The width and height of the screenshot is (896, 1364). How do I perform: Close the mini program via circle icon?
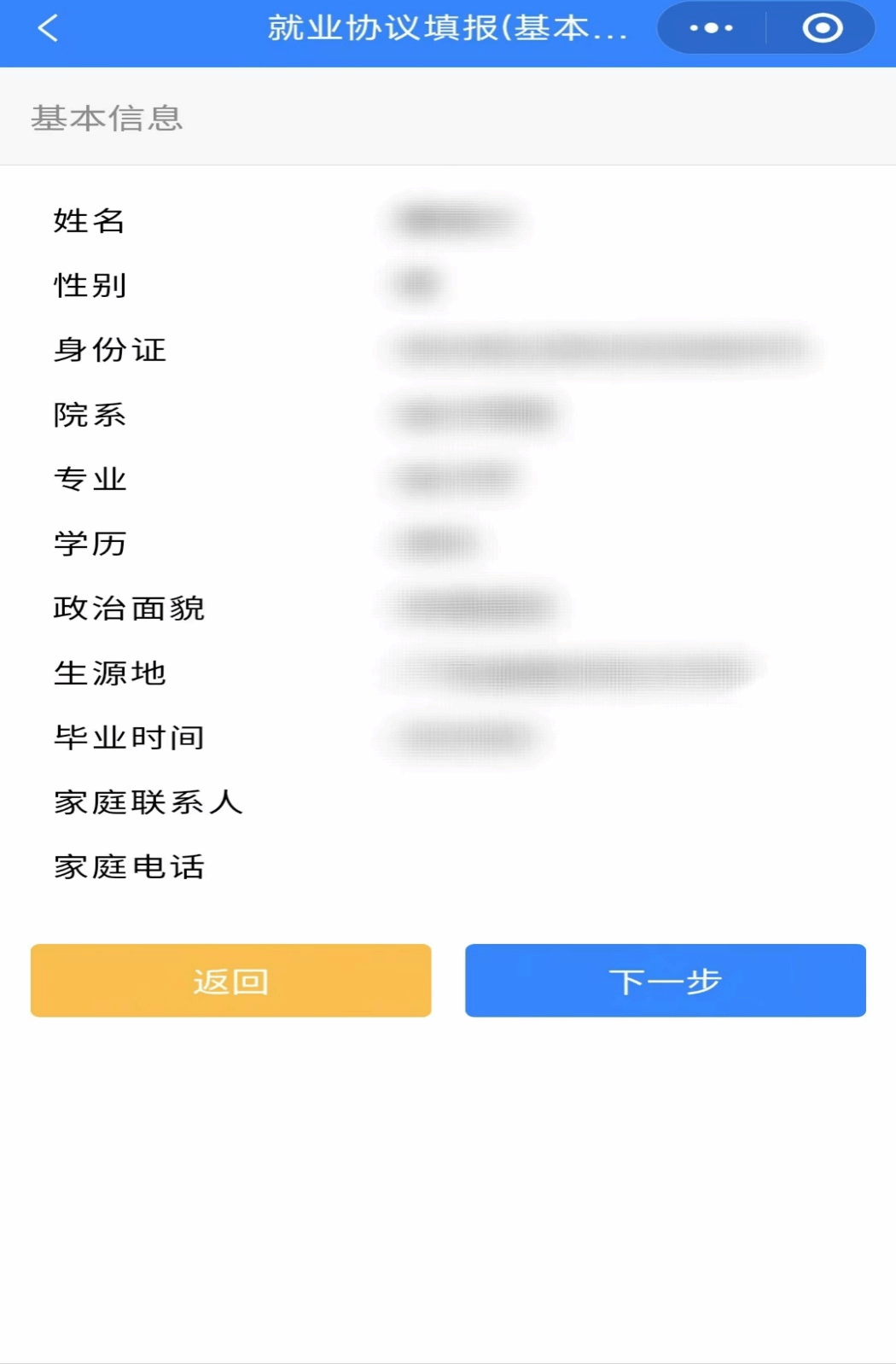(822, 28)
